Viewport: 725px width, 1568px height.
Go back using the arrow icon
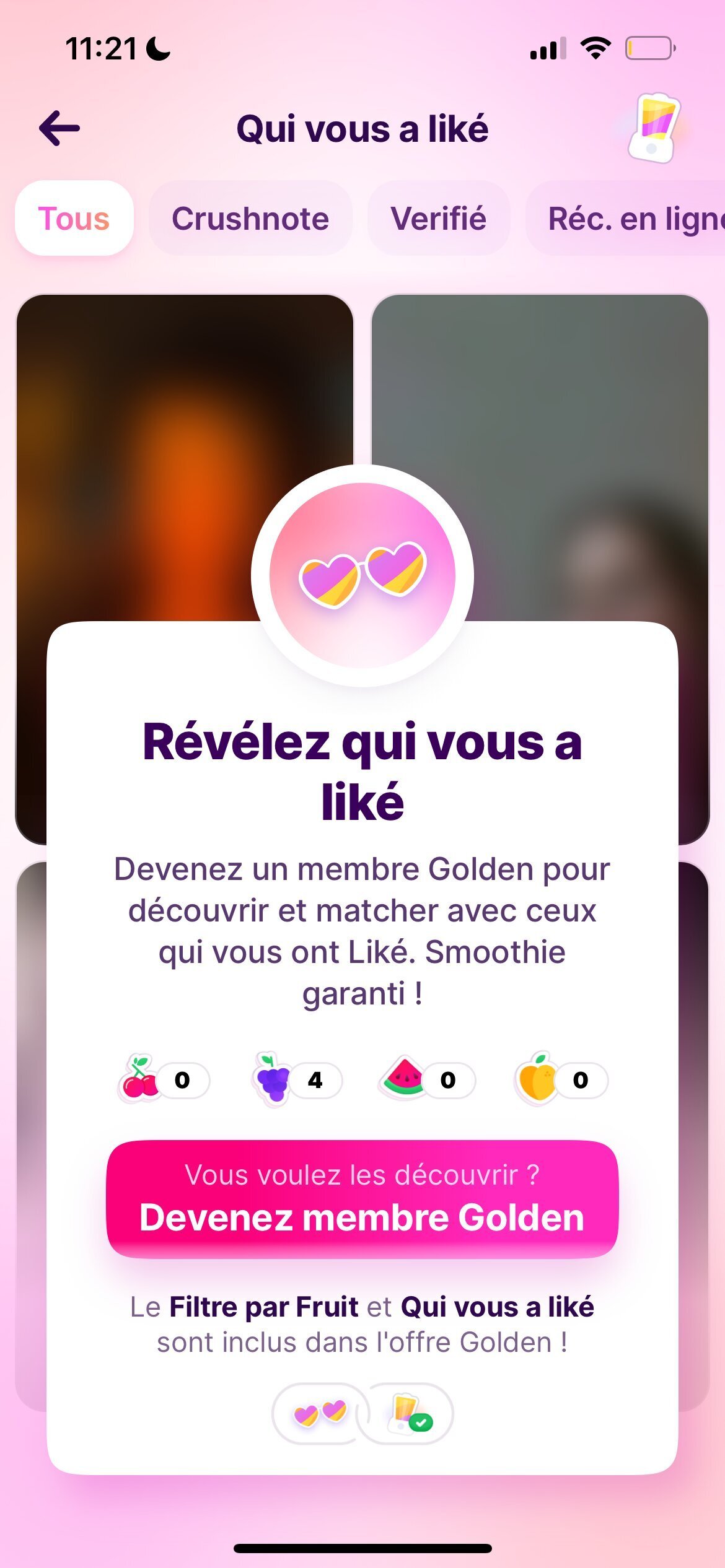59,128
